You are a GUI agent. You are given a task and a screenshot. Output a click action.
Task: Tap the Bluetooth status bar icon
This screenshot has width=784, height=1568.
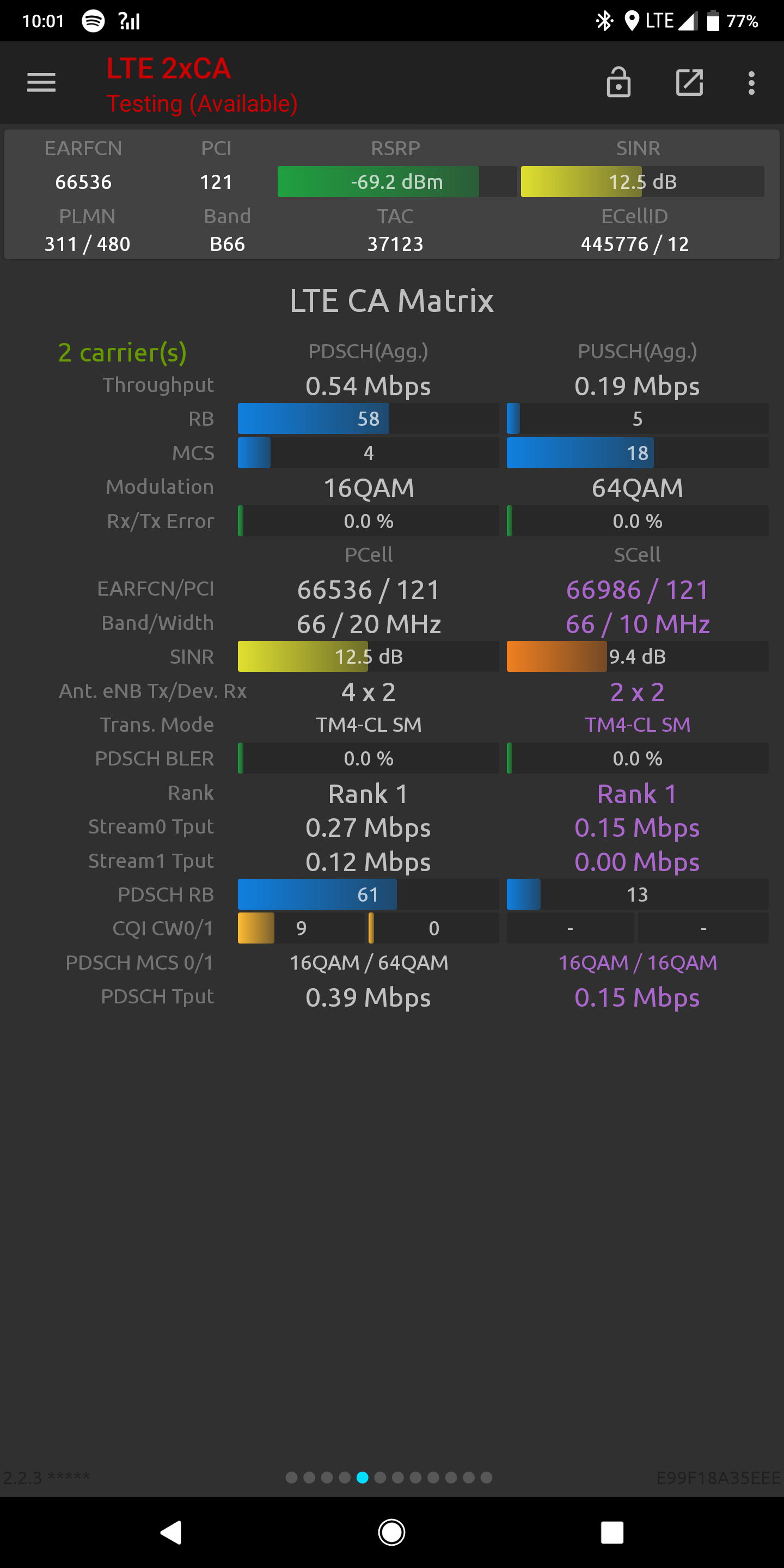point(604,20)
